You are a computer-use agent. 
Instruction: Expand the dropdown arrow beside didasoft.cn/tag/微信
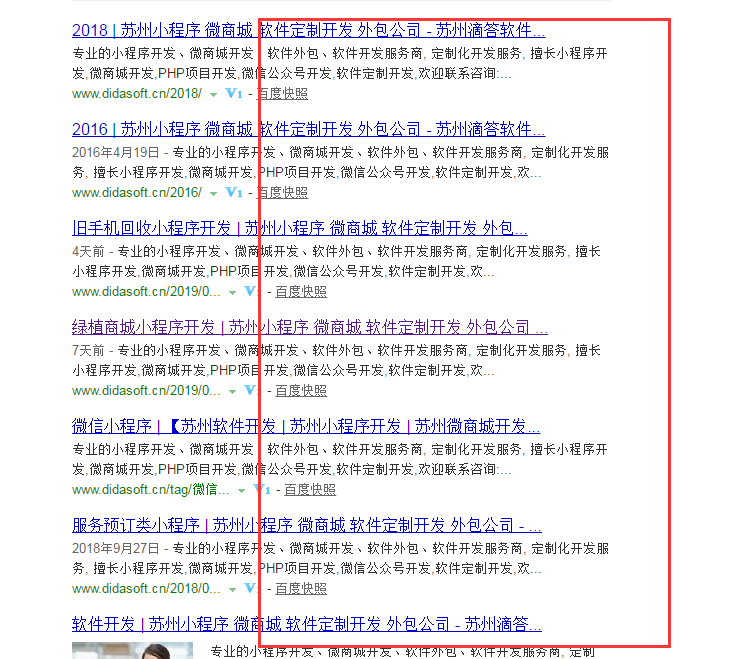tap(241, 490)
